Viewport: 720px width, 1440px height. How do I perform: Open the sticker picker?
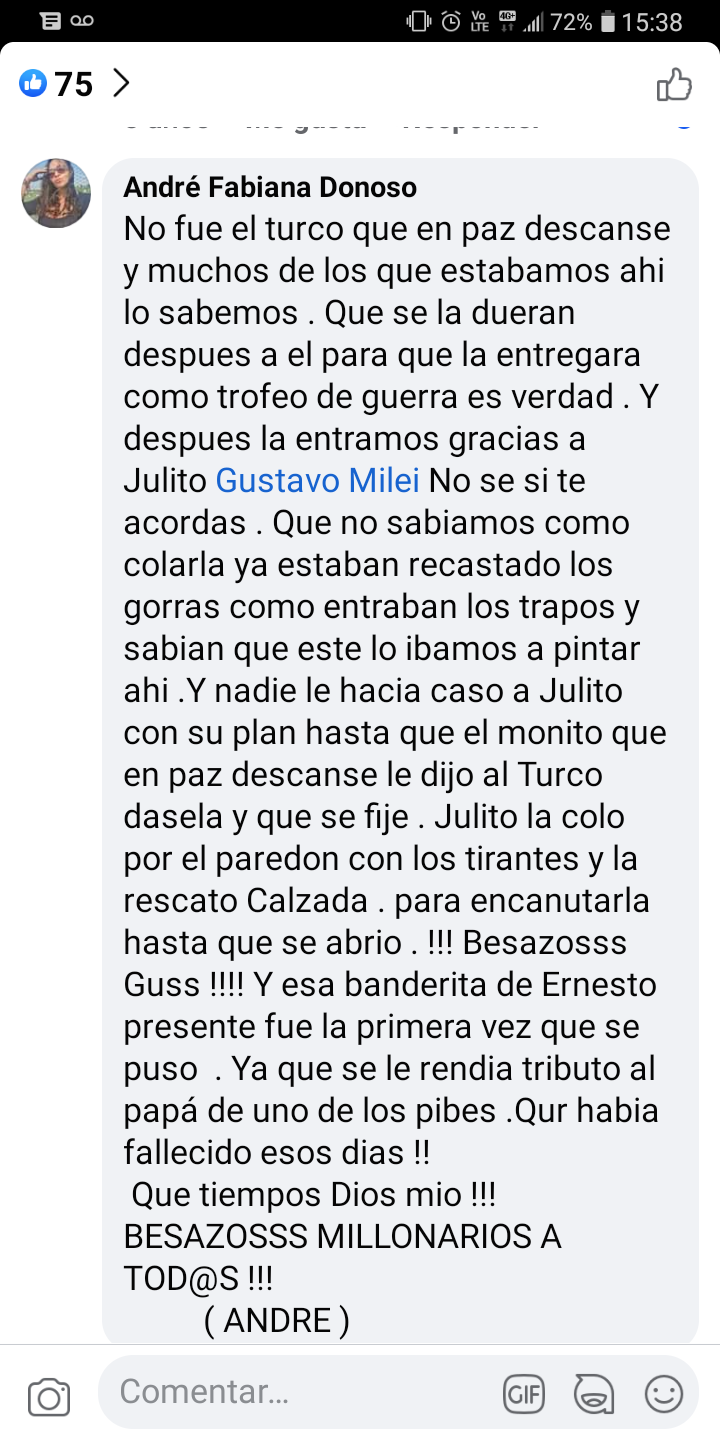pos(594,1394)
